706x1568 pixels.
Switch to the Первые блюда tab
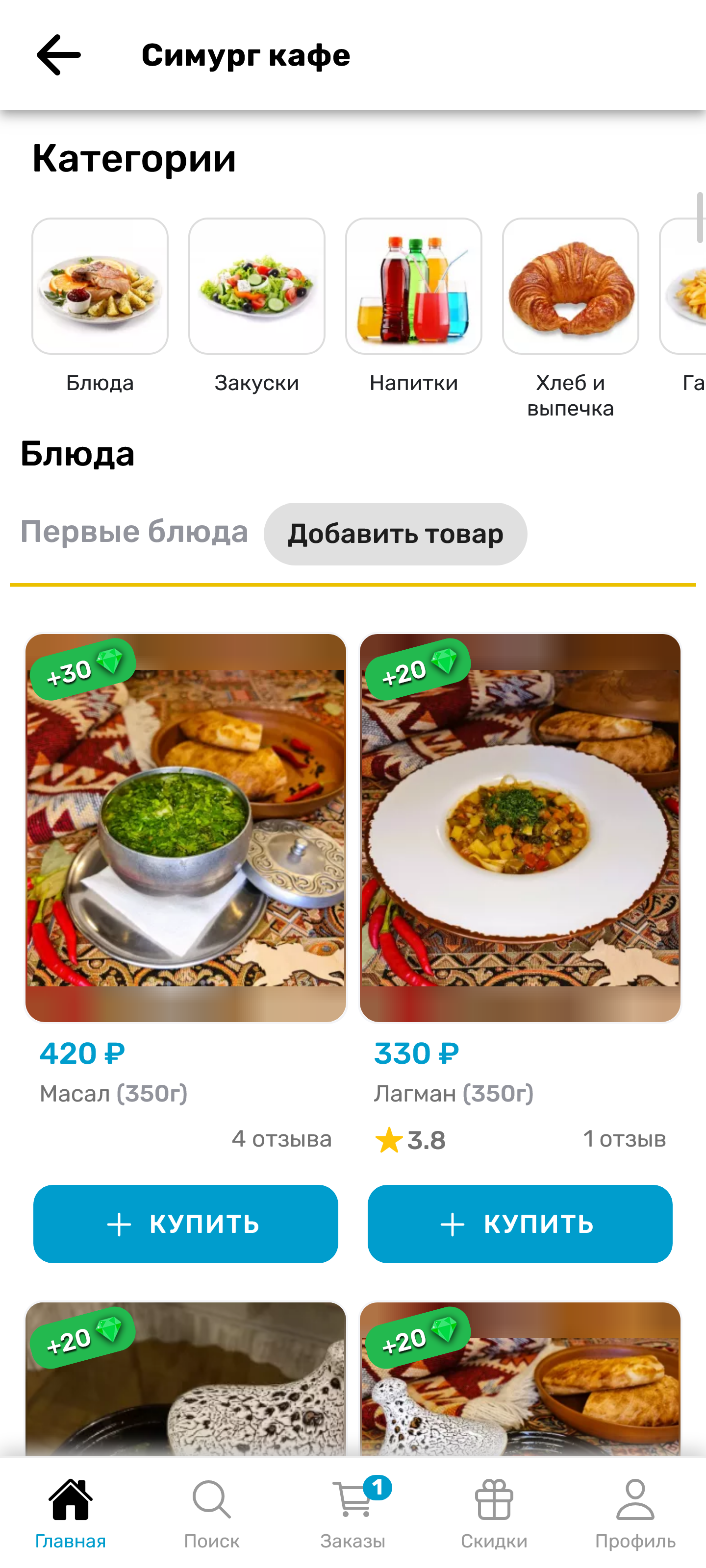(135, 532)
